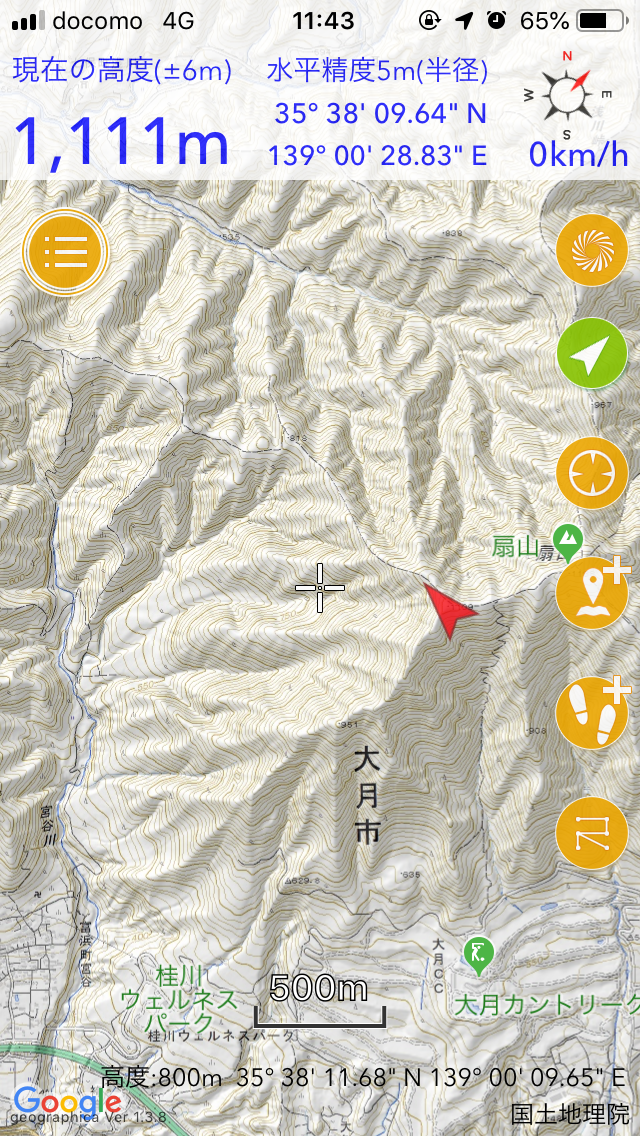Tap the orange swirl map-layer button
This screenshot has height=1136, width=640.
pos(591,249)
